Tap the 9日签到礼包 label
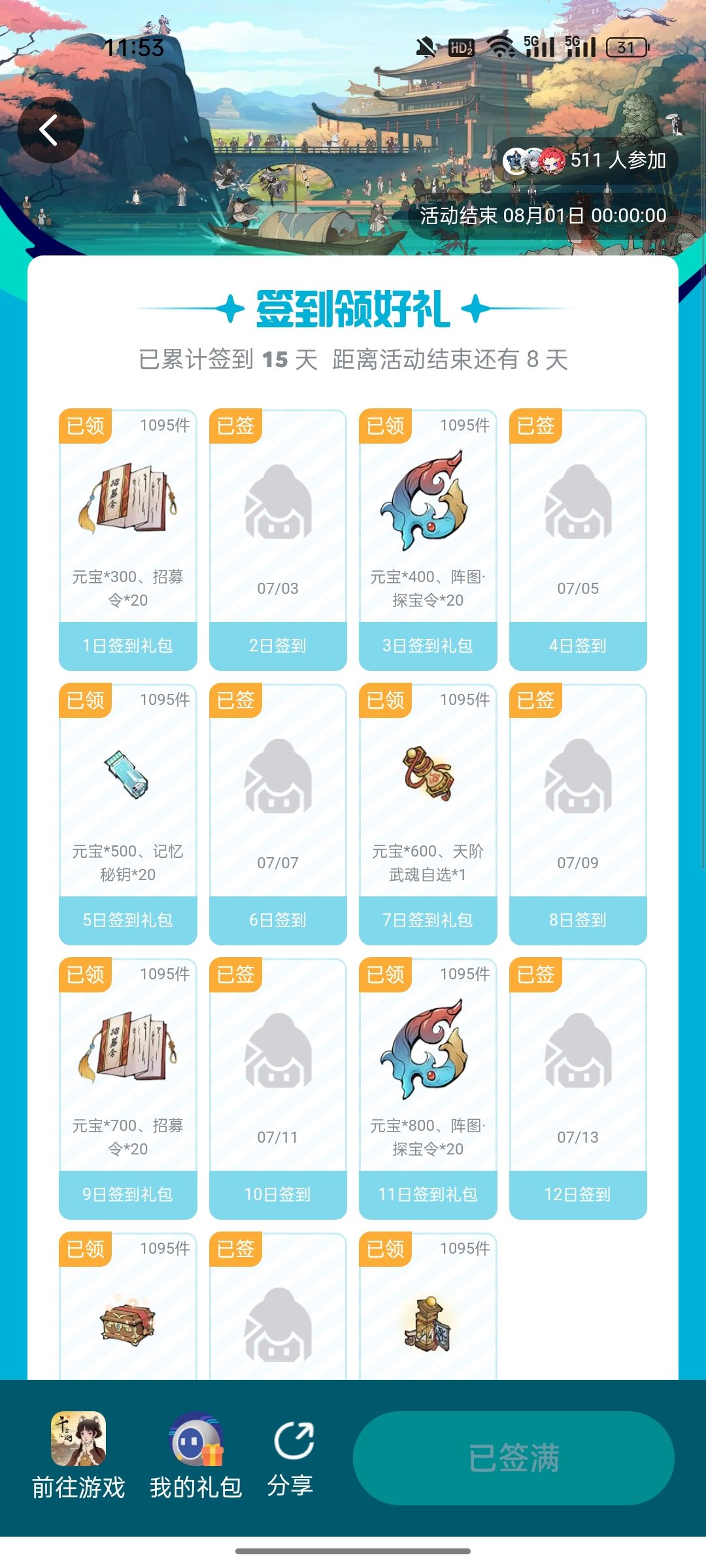706x1568 pixels. [x=128, y=1194]
